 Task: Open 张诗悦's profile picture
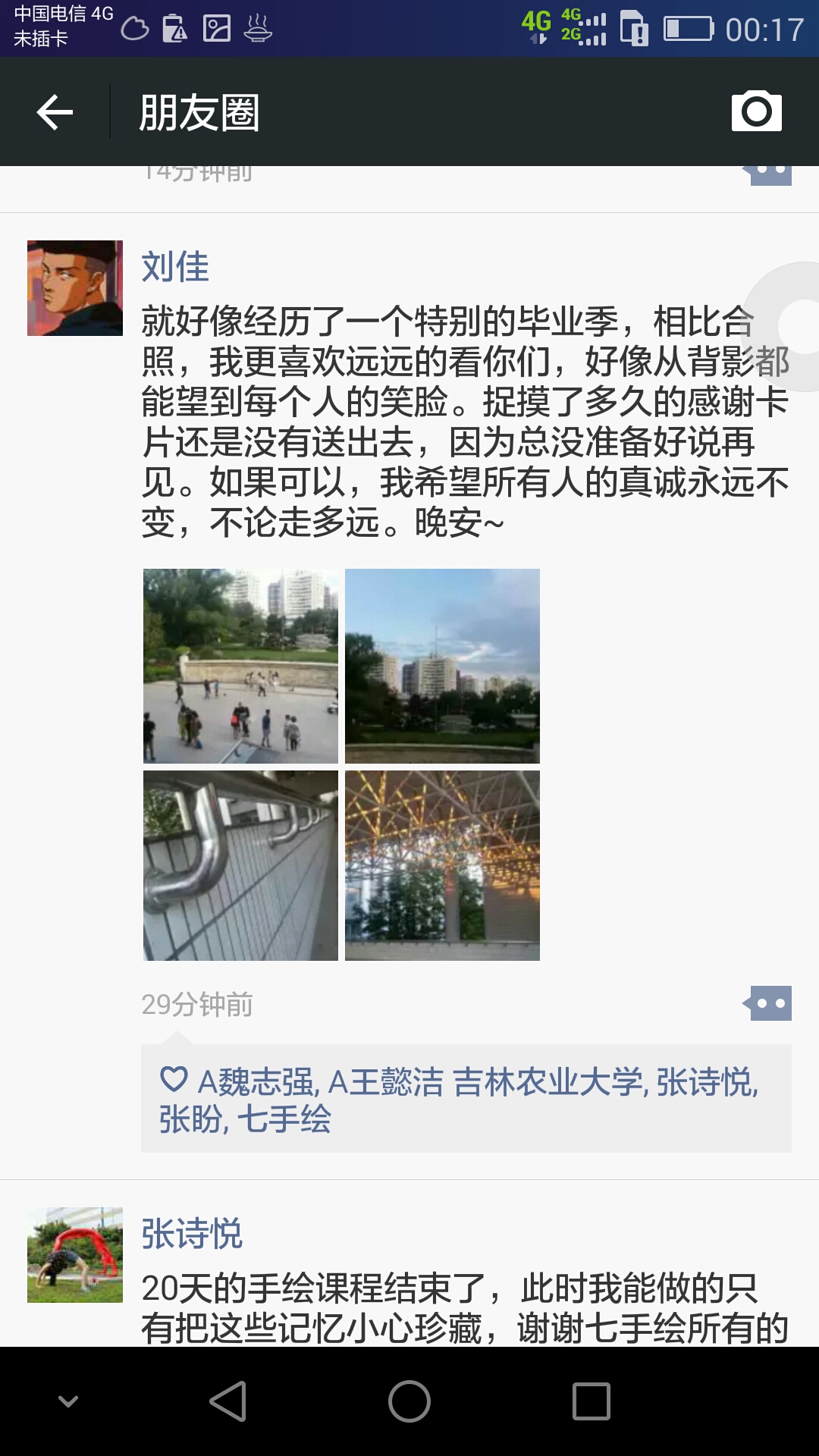point(75,1255)
